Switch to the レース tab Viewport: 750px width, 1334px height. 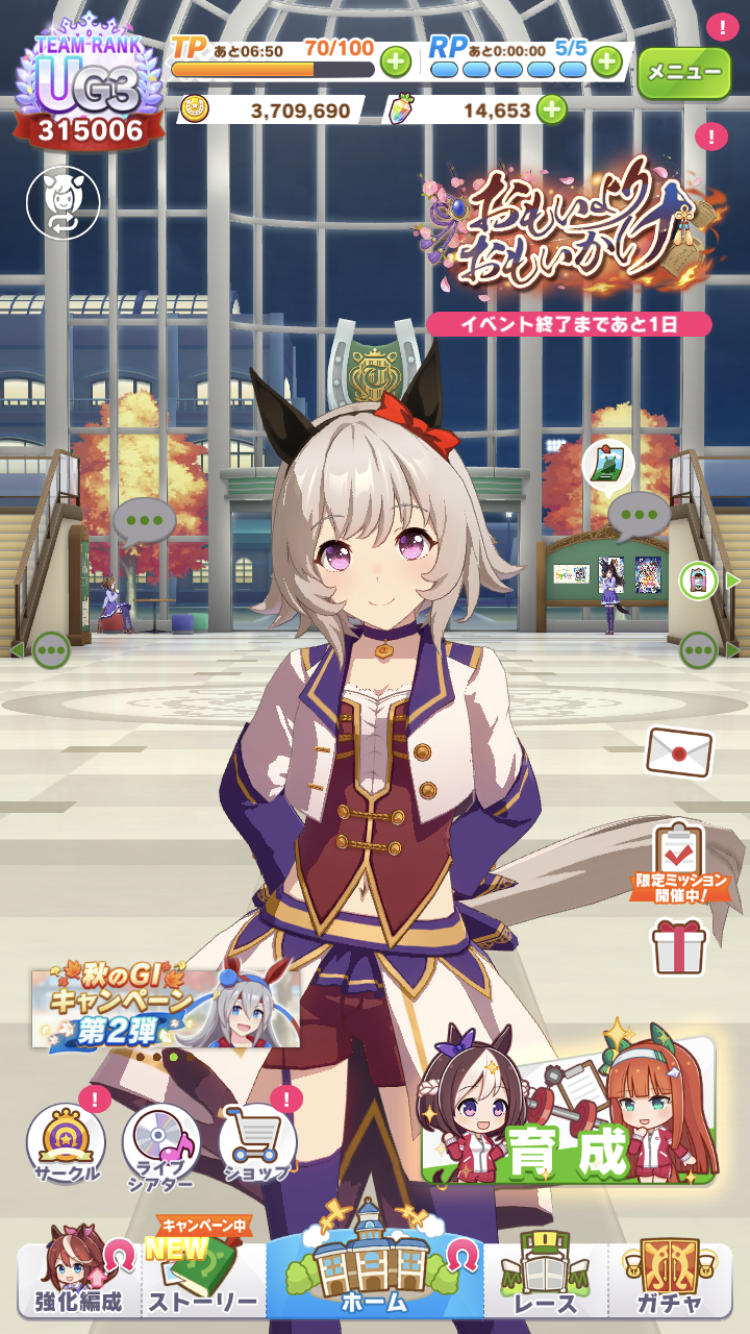click(x=547, y=1281)
